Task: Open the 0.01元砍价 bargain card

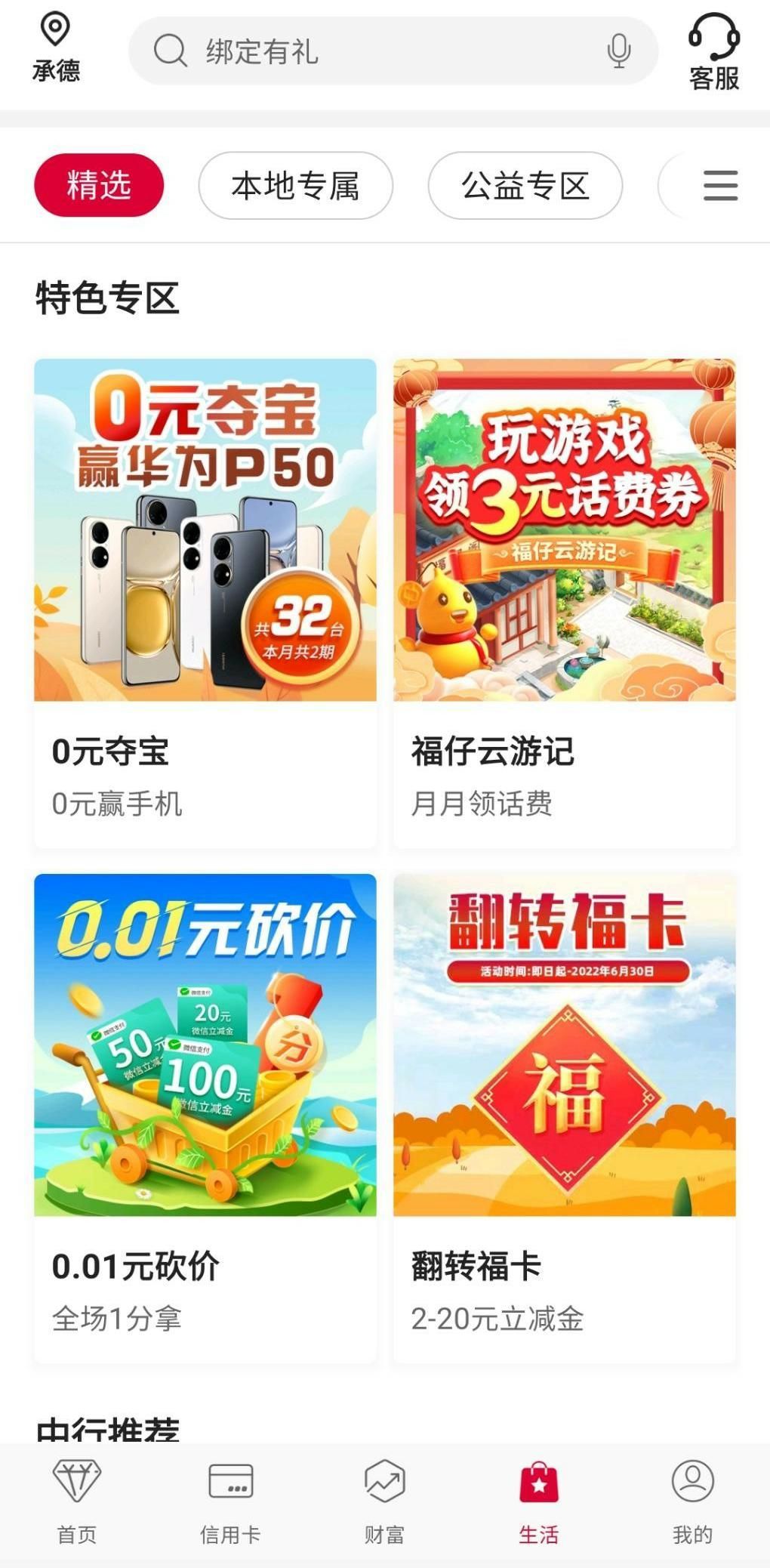Action: (x=205, y=1116)
